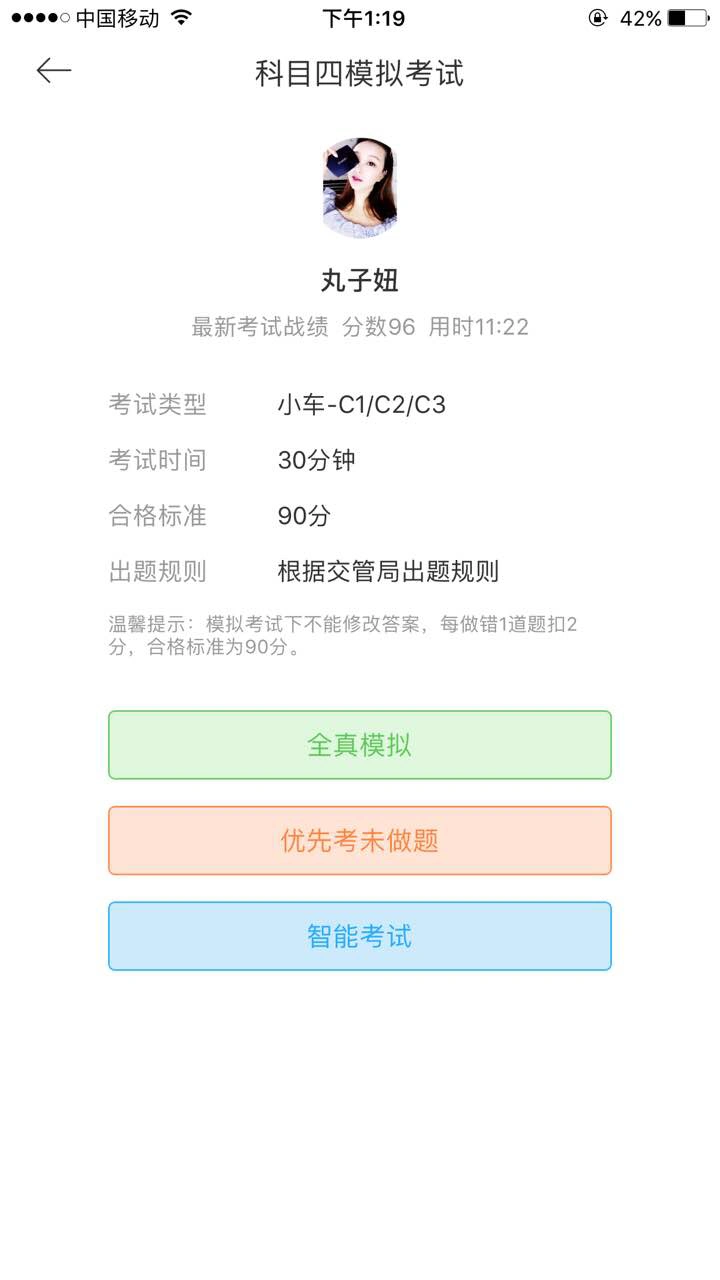Viewport: 720px width, 1280px height.
Task: Select 优先考未做题 exam mode
Action: coord(360,841)
